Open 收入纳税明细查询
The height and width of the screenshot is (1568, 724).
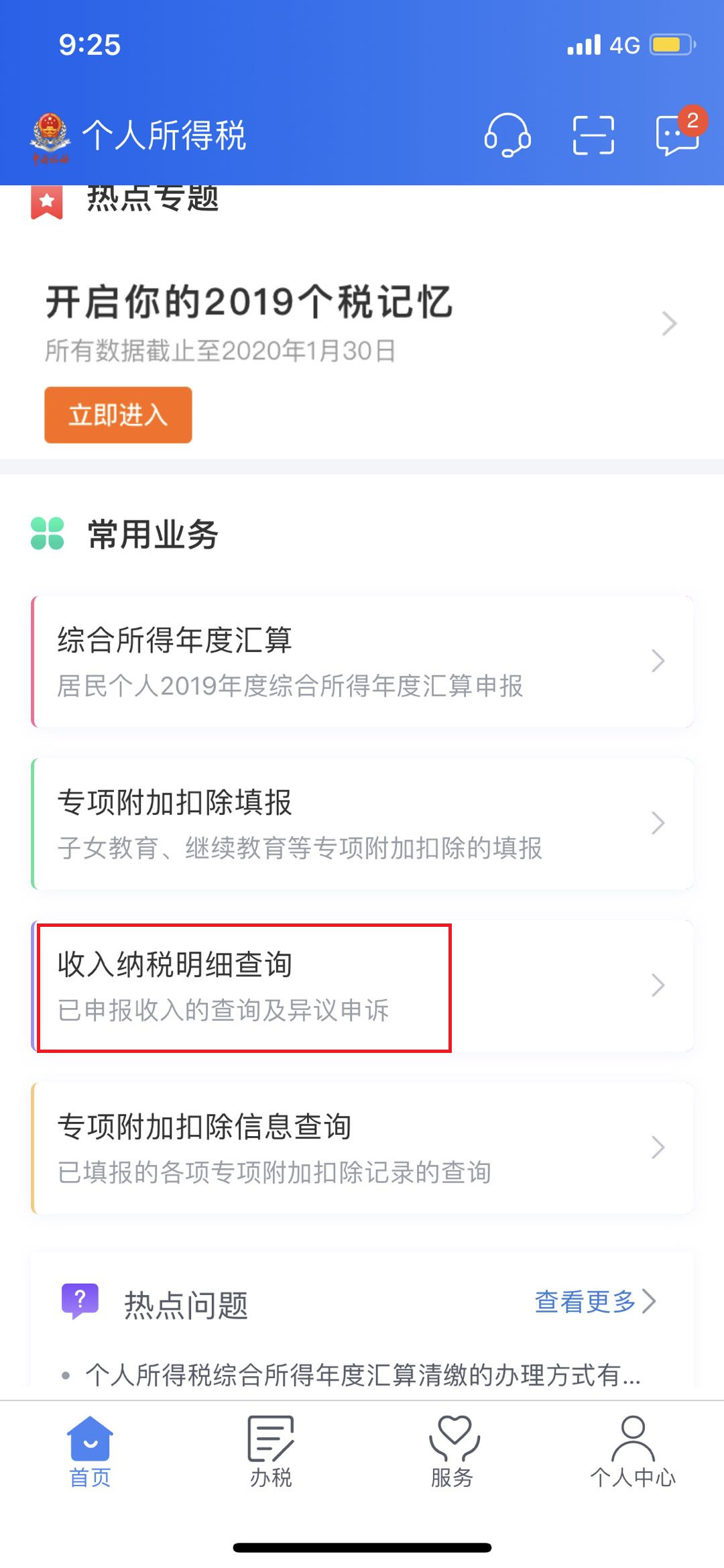(x=362, y=986)
